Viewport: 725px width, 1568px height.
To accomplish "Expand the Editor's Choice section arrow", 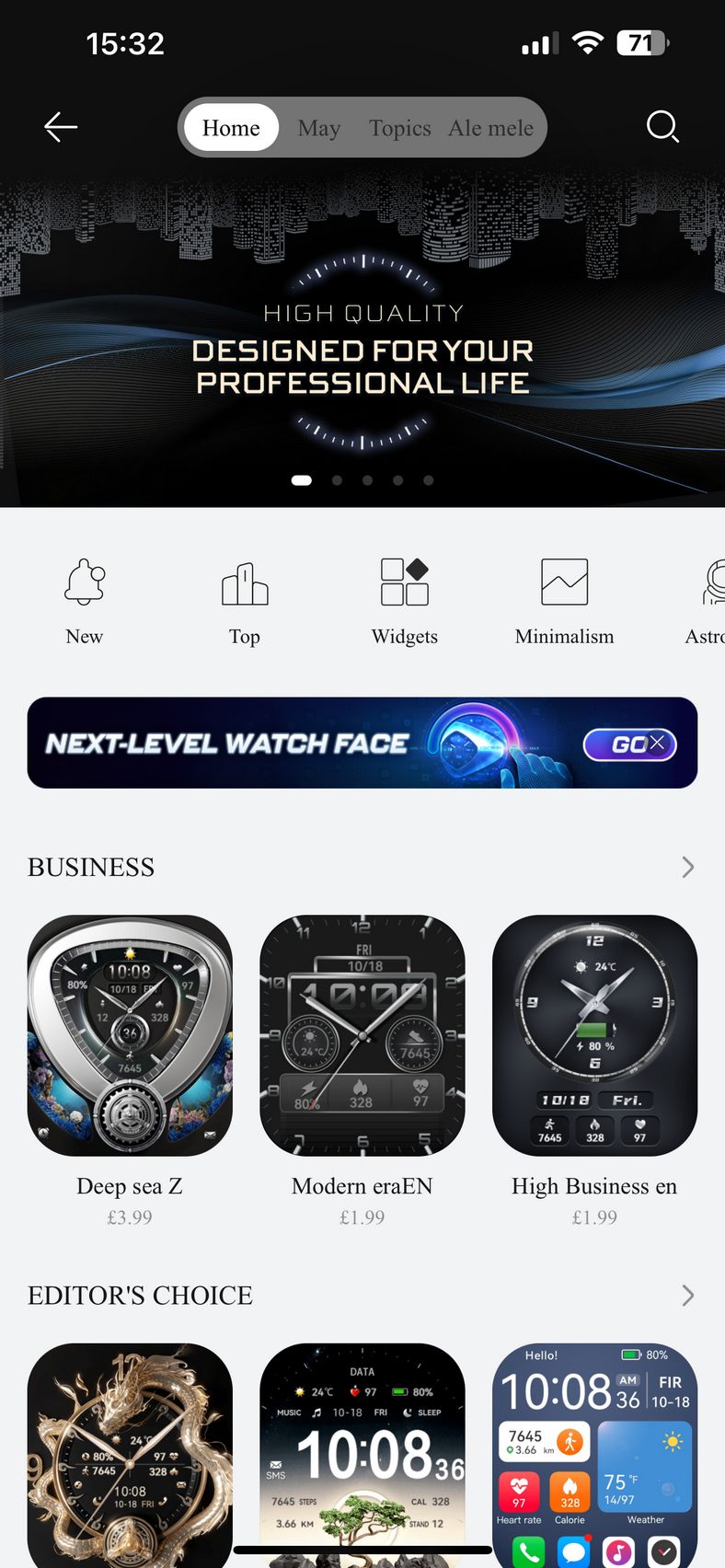I will (x=687, y=1296).
